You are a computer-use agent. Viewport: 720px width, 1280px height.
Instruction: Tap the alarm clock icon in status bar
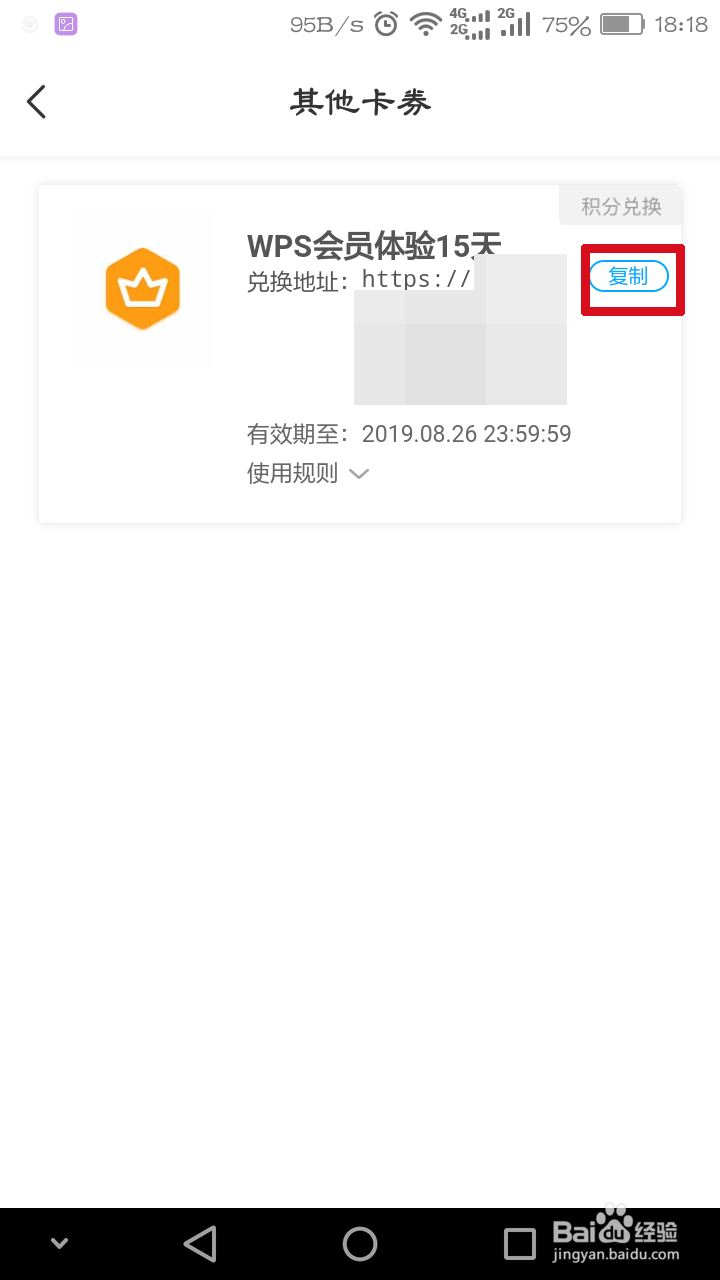385,25
